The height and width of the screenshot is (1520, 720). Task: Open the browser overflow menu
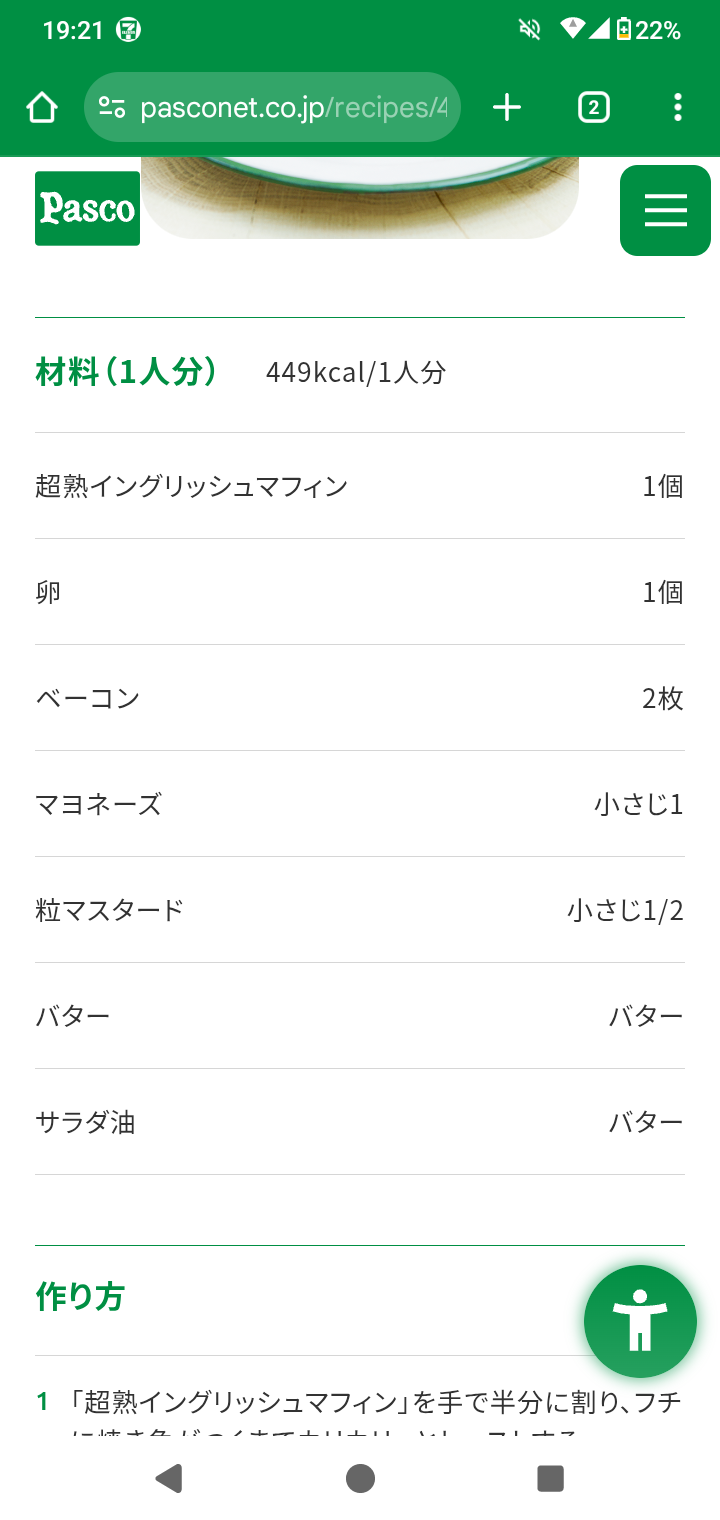678,107
